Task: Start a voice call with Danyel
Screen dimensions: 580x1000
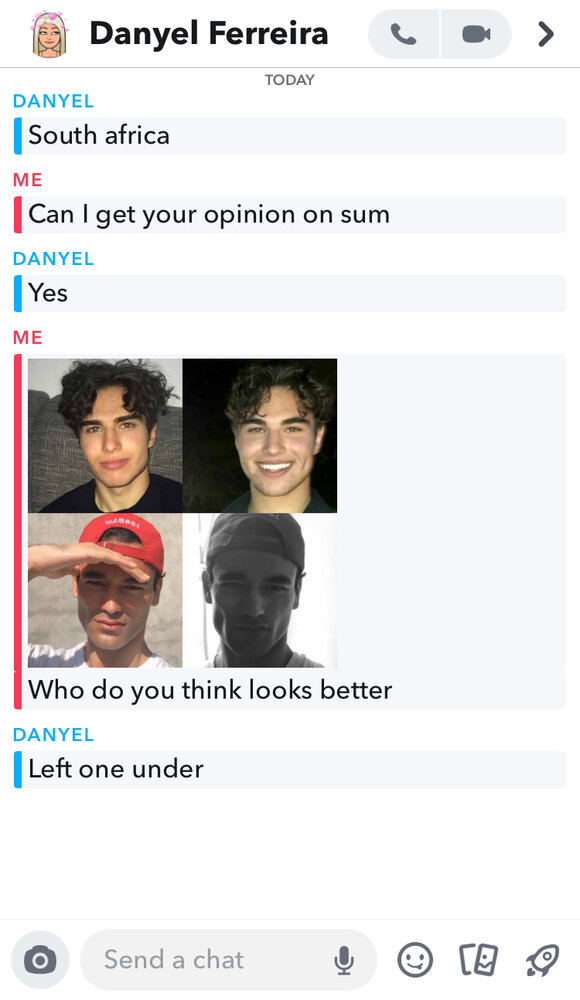Action: click(x=404, y=34)
